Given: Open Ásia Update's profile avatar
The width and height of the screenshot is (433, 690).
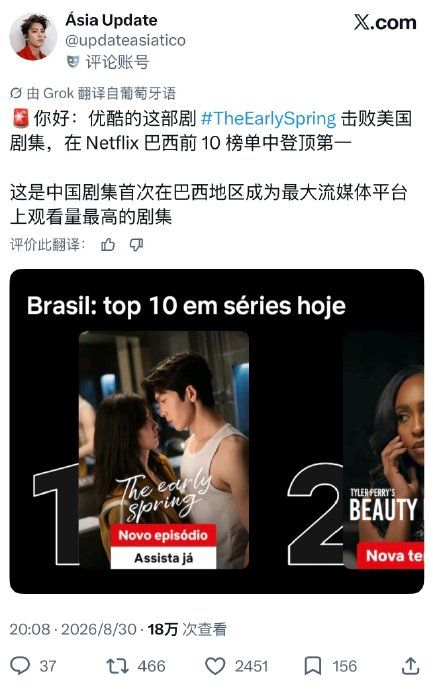Looking at the screenshot, I should click(33, 37).
